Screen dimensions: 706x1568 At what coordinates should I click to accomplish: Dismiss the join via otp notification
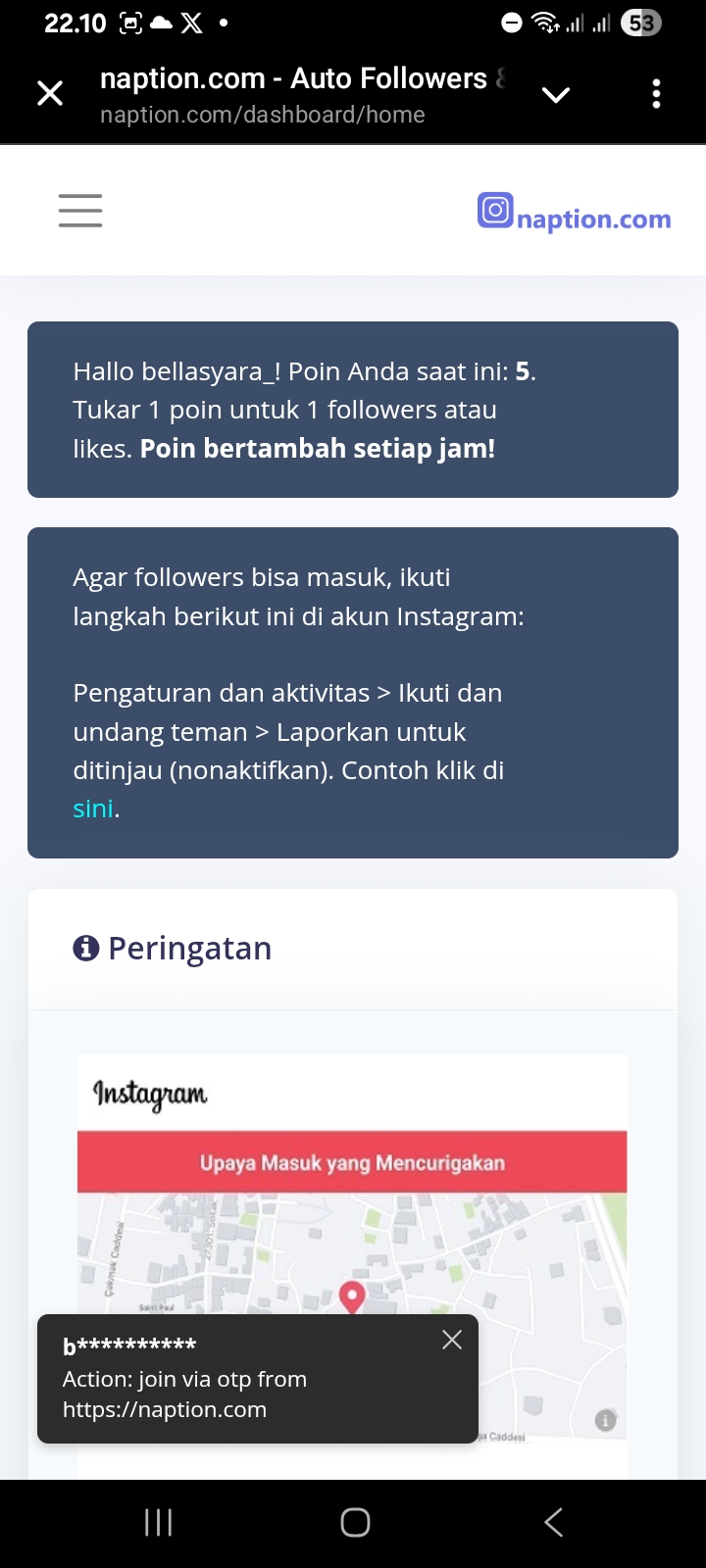(452, 1340)
